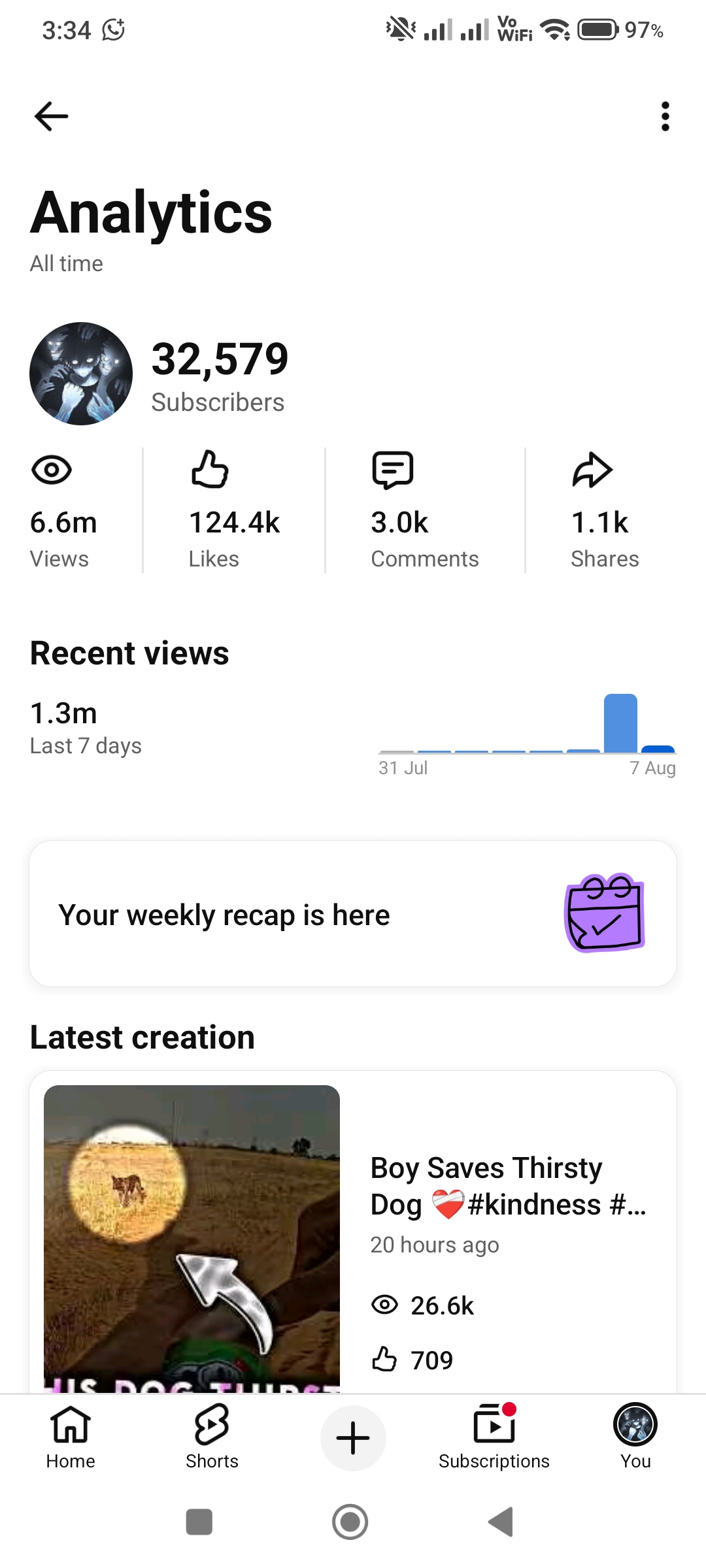Tap the system home circle button
Image resolution: width=706 pixels, height=1568 pixels.
point(350,1522)
